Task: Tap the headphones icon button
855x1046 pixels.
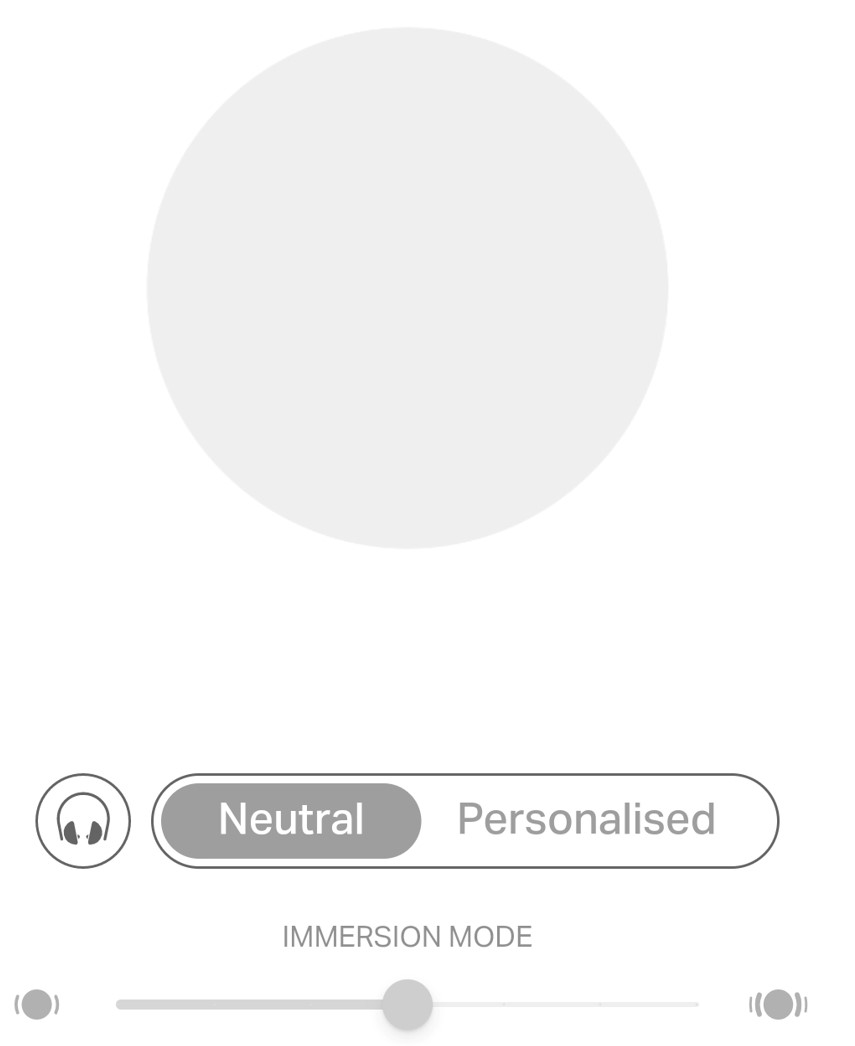Action: (83, 820)
